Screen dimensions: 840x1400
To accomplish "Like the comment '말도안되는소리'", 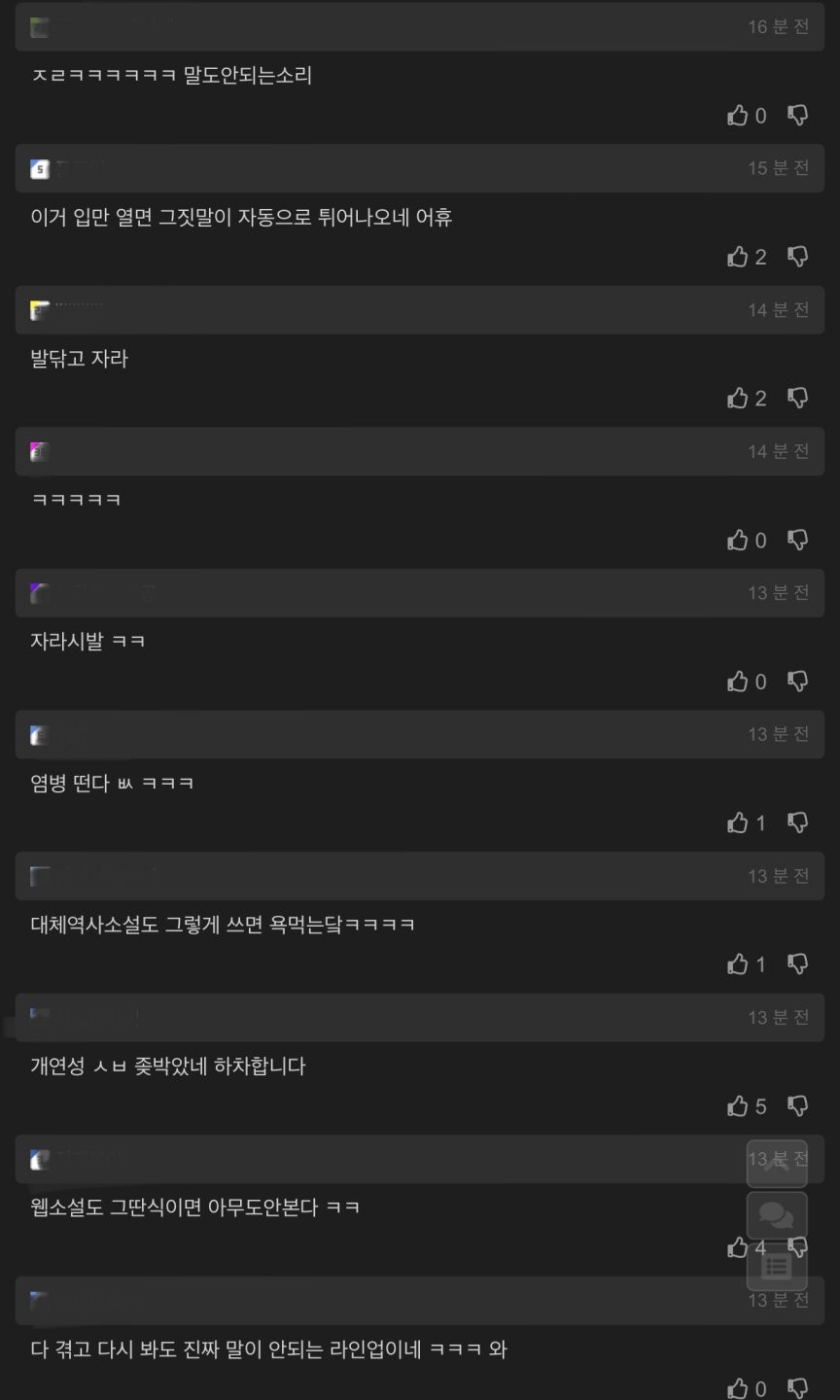I will click(738, 116).
